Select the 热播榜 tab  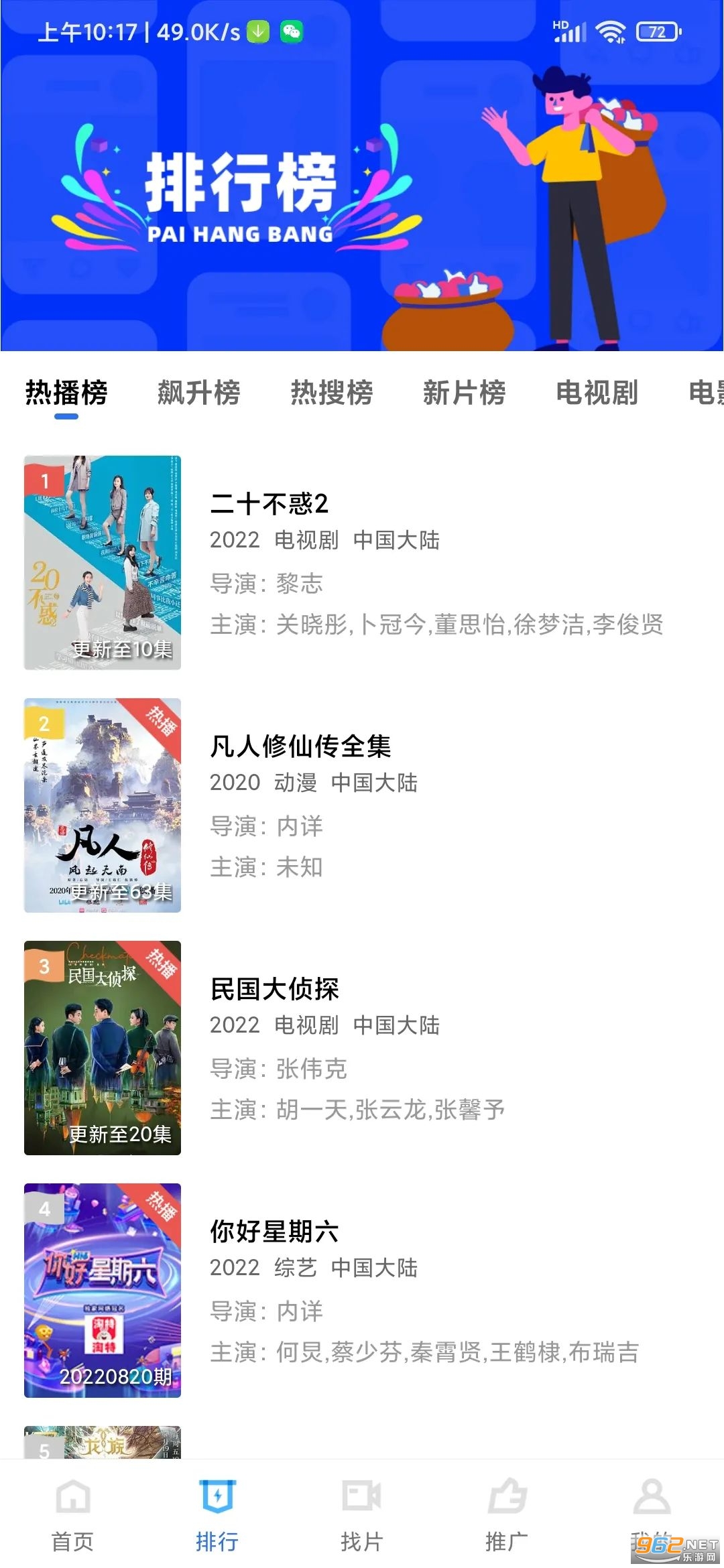[66, 393]
